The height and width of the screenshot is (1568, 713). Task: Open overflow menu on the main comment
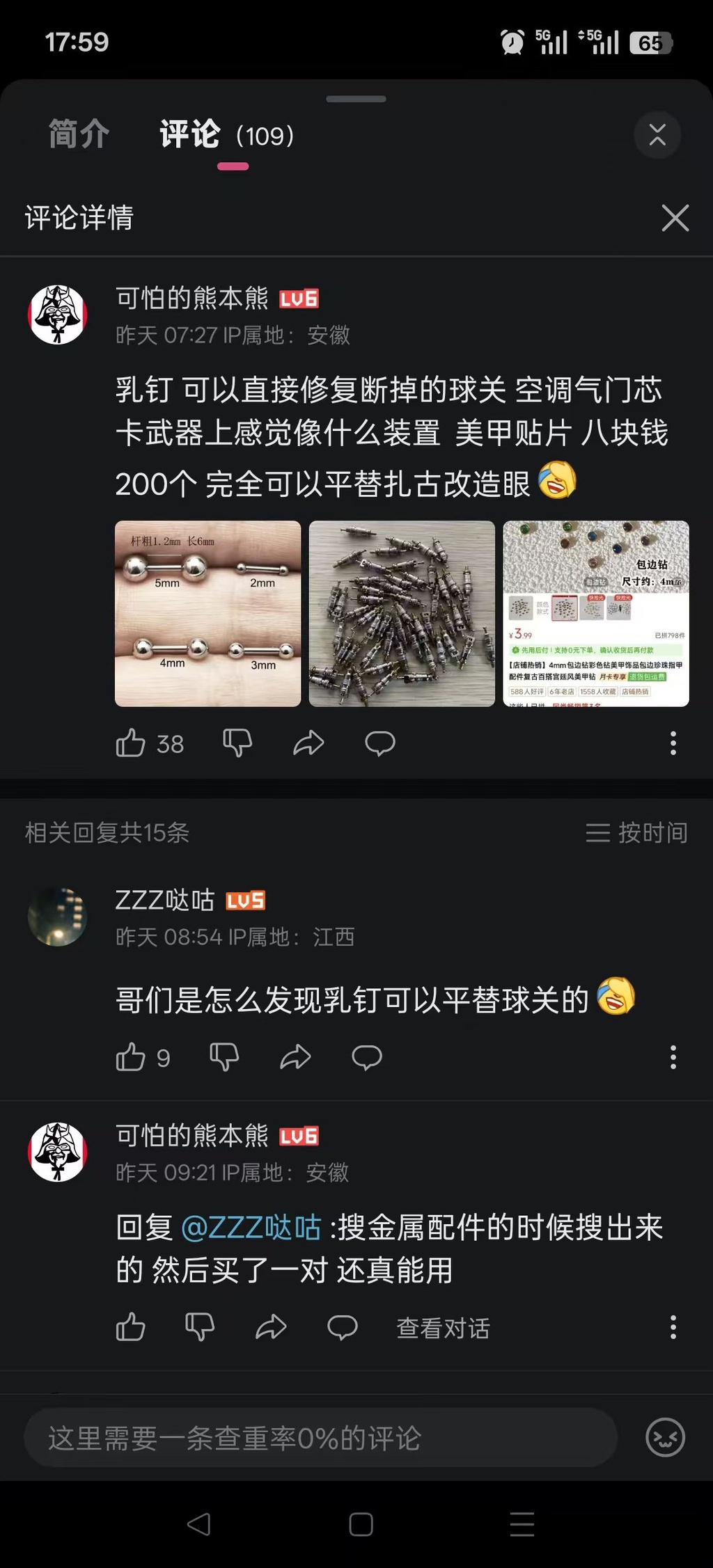tap(673, 743)
